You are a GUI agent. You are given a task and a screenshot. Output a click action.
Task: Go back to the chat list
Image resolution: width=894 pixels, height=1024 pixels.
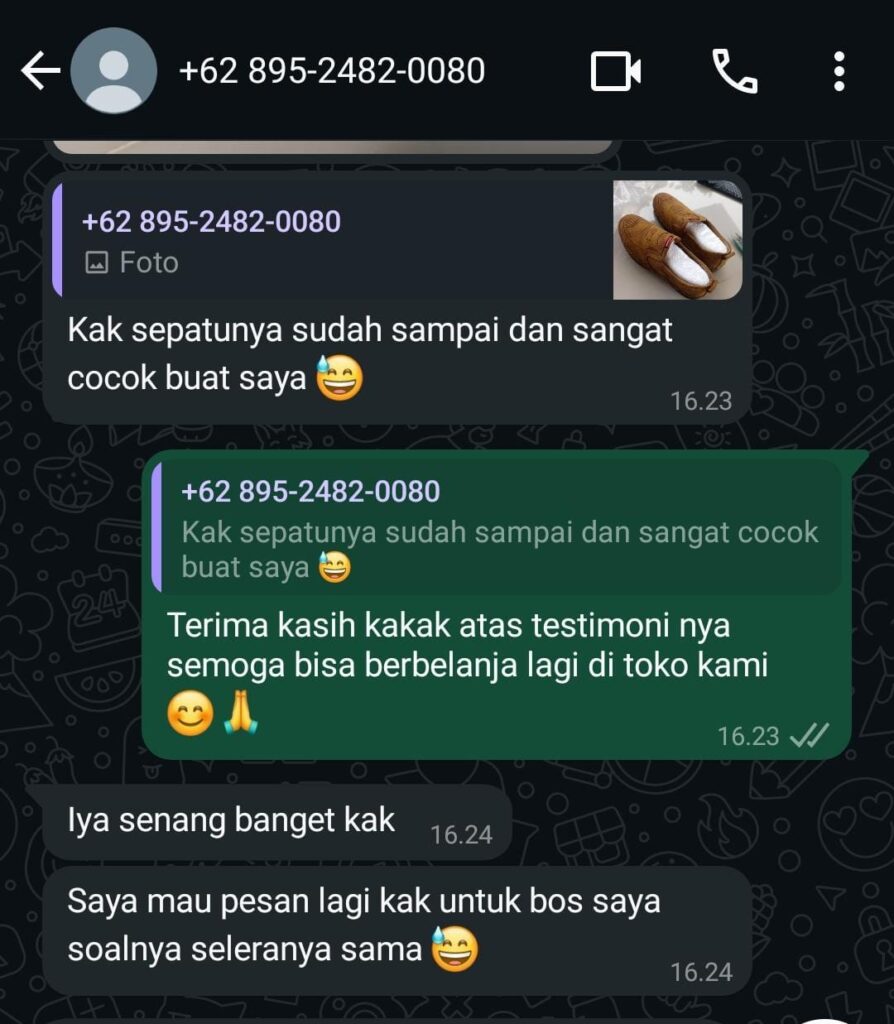pyautogui.click(x=40, y=71)
